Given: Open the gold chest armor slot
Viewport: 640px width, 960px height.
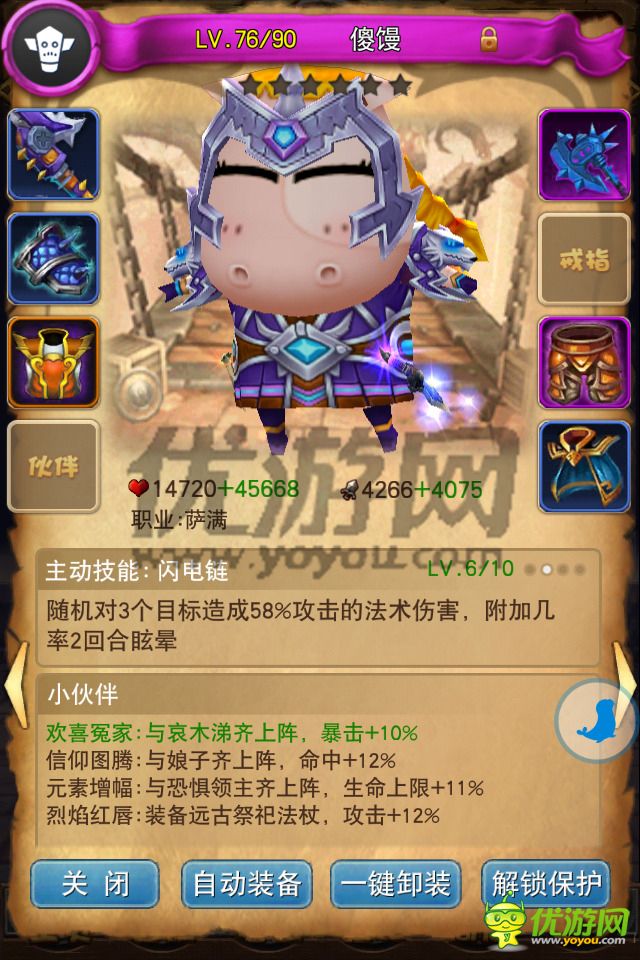Looking at the screenshot, I should click(54, 364).
